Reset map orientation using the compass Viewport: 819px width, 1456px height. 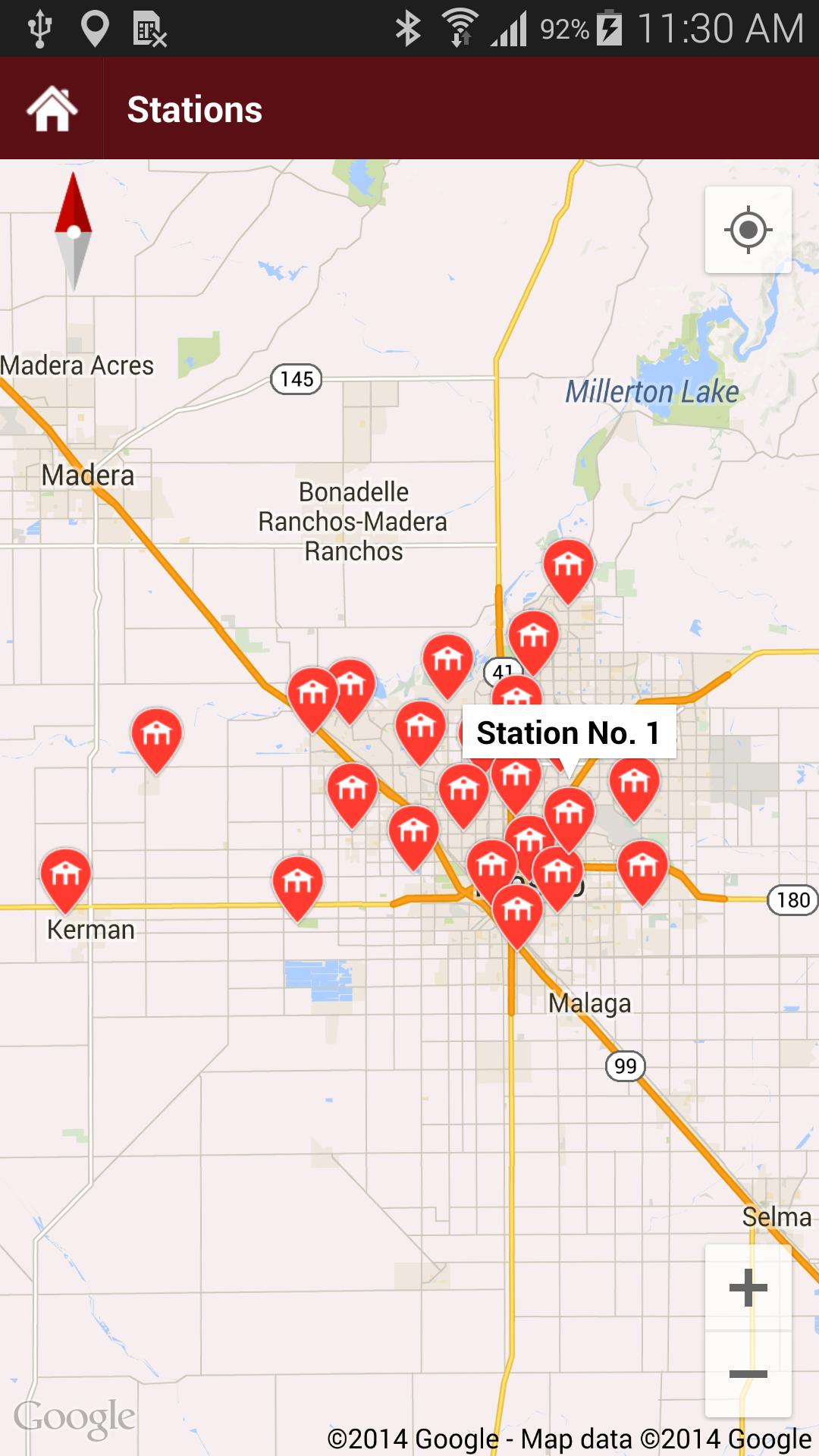coord(74,232)
